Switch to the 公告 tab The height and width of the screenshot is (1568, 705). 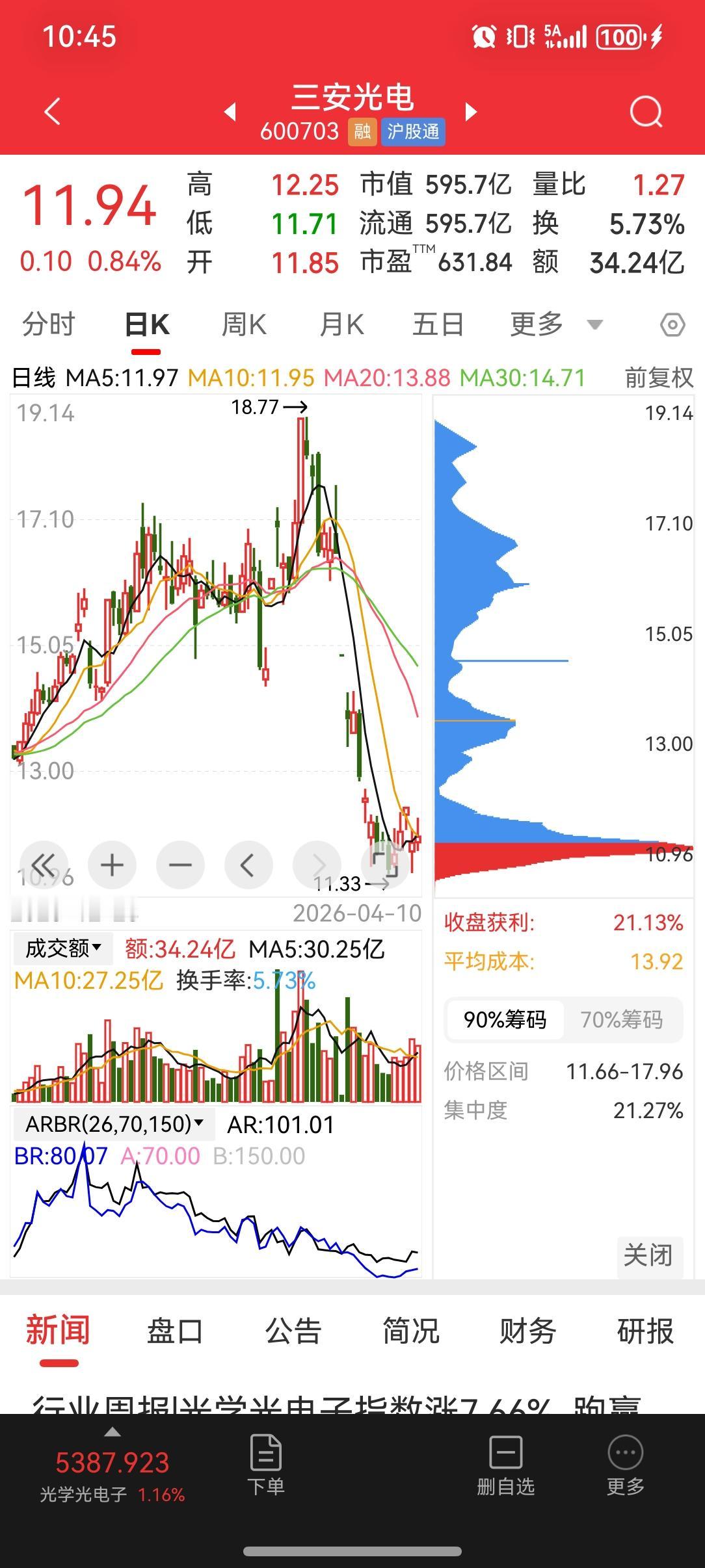(293, 1331)
